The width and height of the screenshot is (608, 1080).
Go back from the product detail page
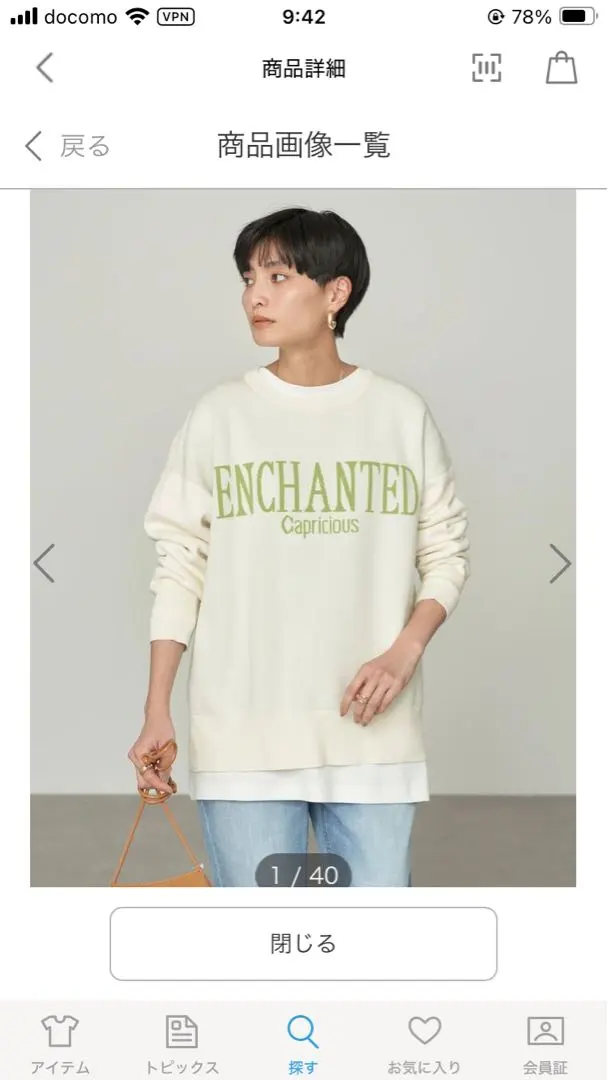[44, 68]
